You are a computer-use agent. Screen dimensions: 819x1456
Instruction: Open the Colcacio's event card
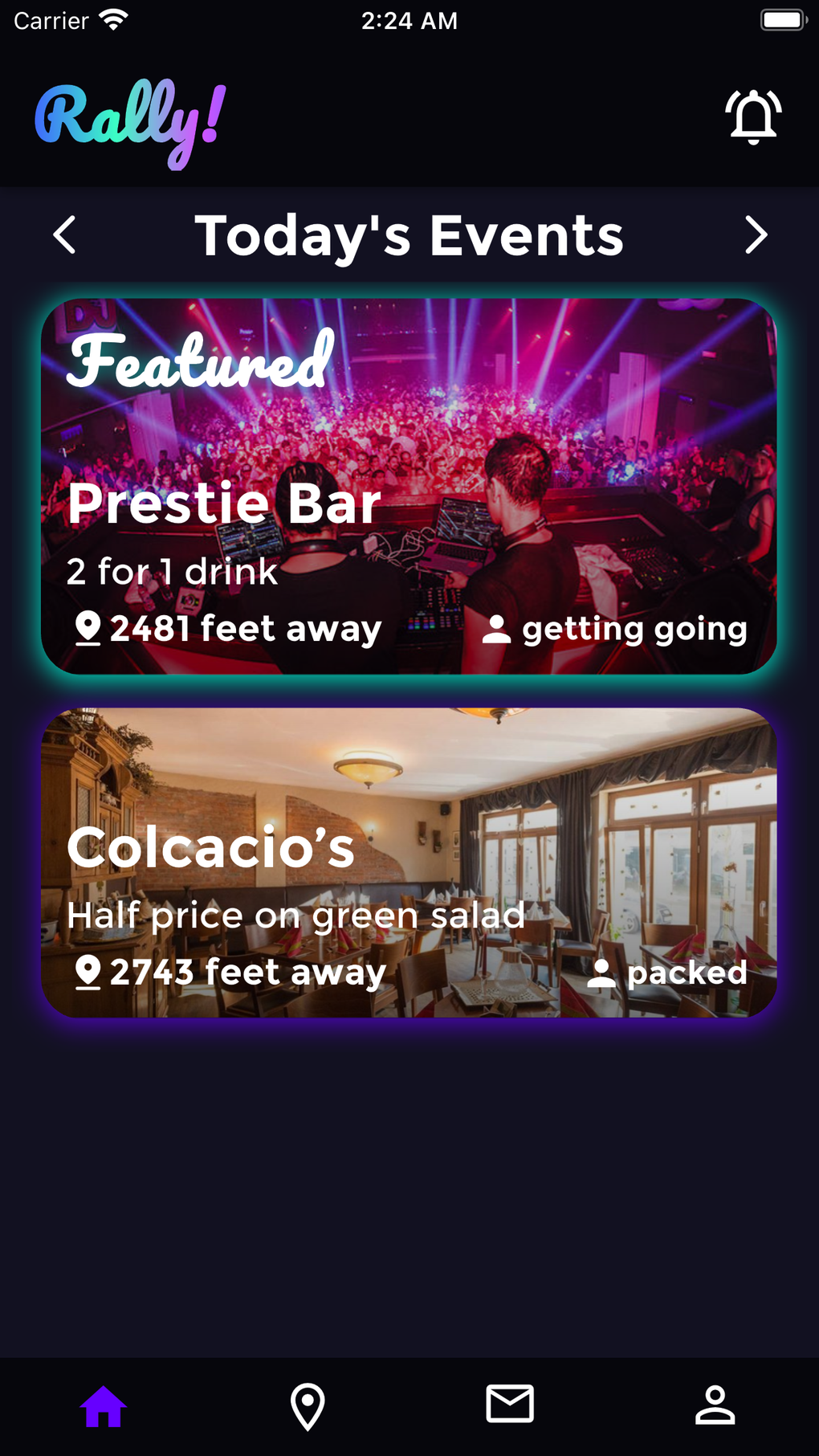pos(409,862)
